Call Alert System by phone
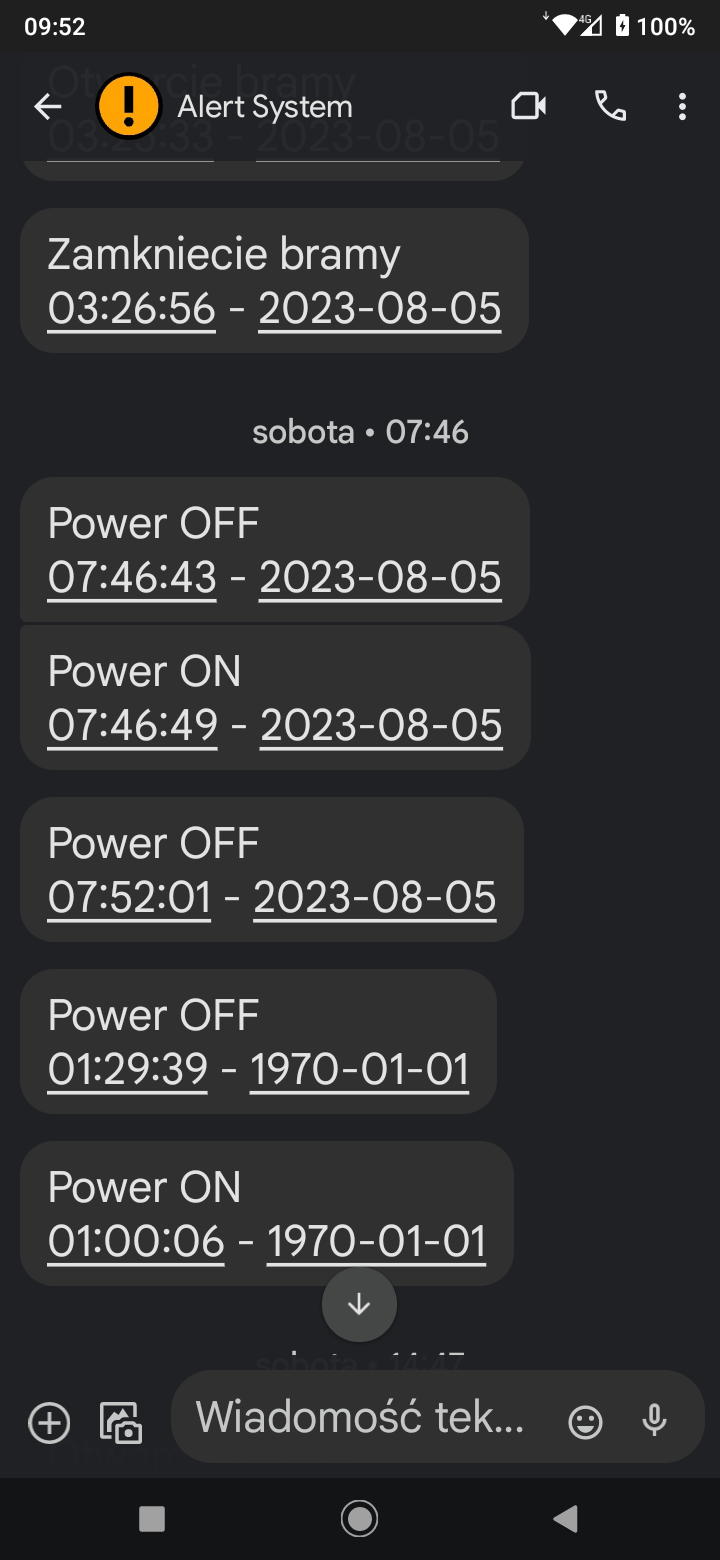Image resolution: width=720 pixels, height=1560 pixels. click(610, 106)
